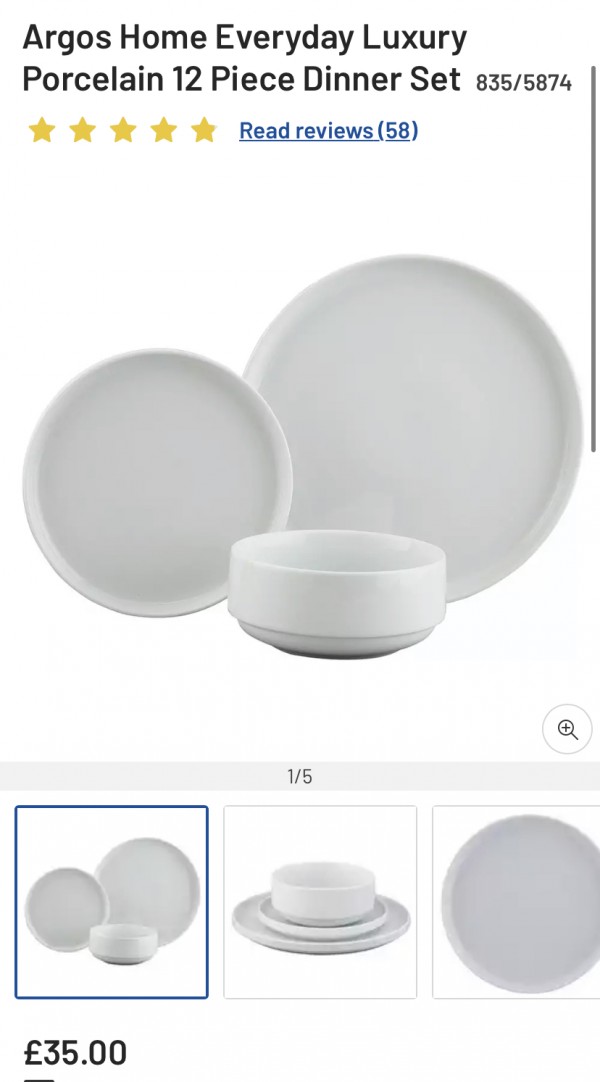Show the single plate close-up thumbnail

click(515, 902)
